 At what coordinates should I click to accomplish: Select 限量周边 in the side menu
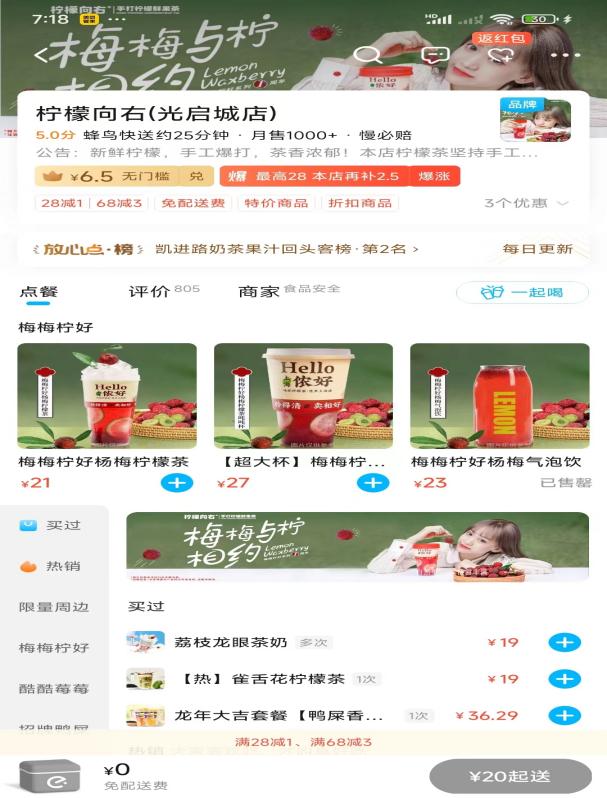point(54,607)
